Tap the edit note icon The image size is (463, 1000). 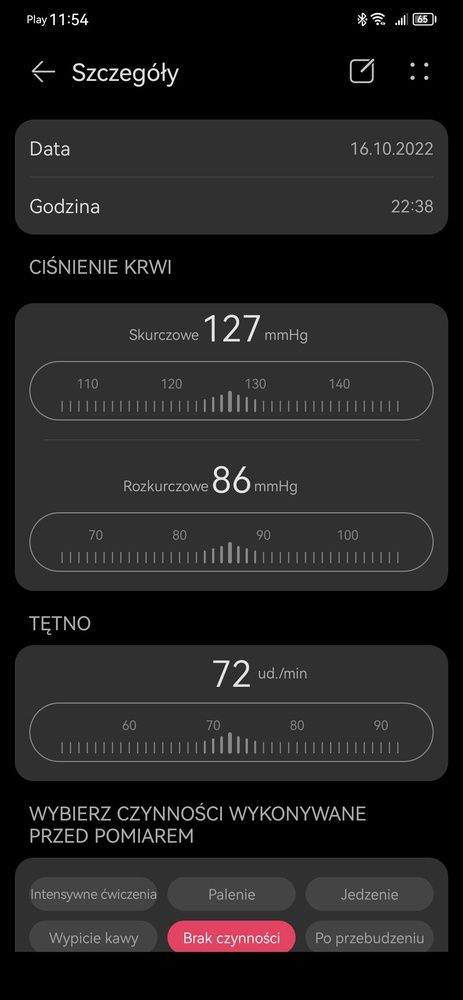pyautogui.click(x=362, y=71)
